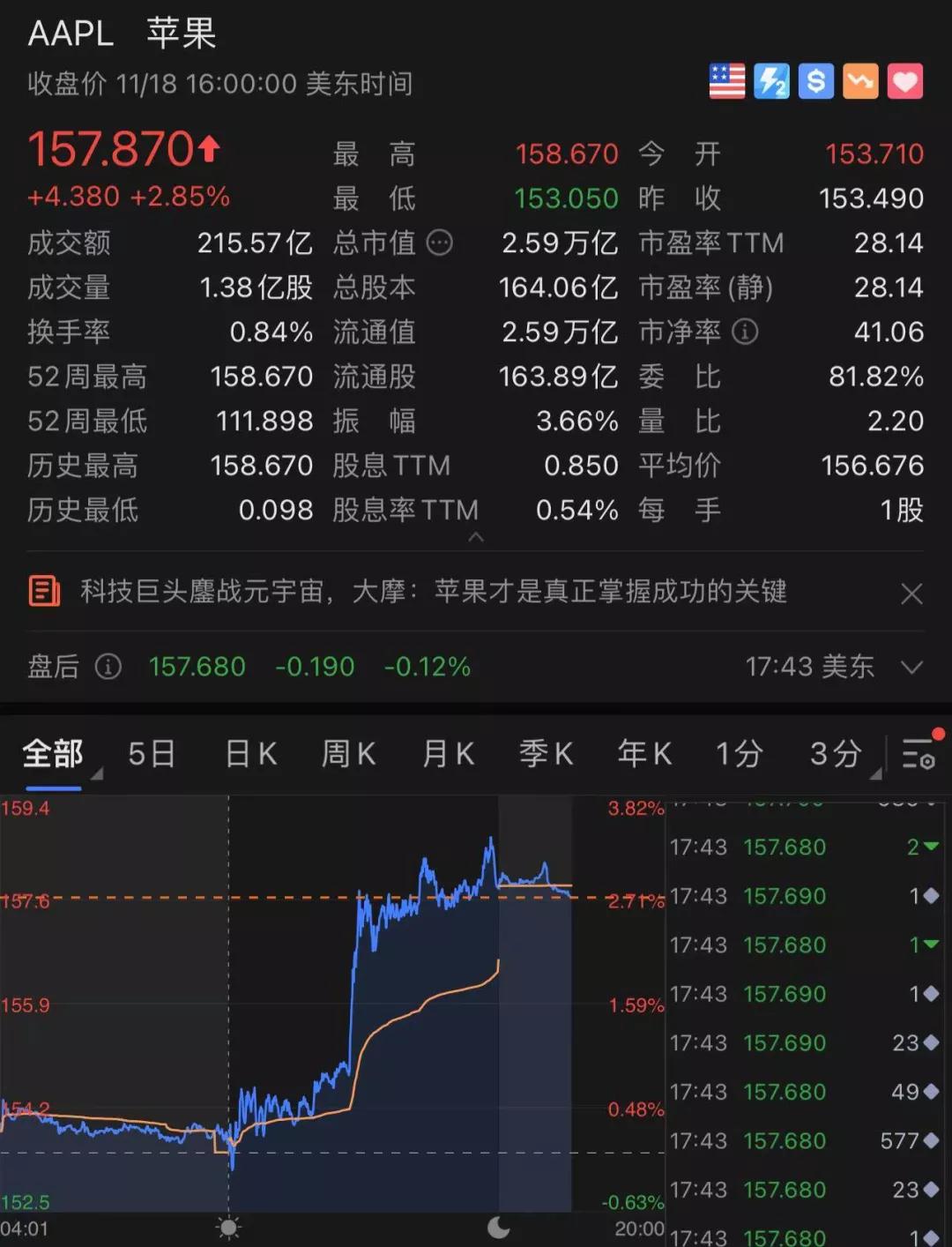The width and height of the screenshot is (952, 1247).
Task: Show info about 盘后 trading
Action: (108, 667)
